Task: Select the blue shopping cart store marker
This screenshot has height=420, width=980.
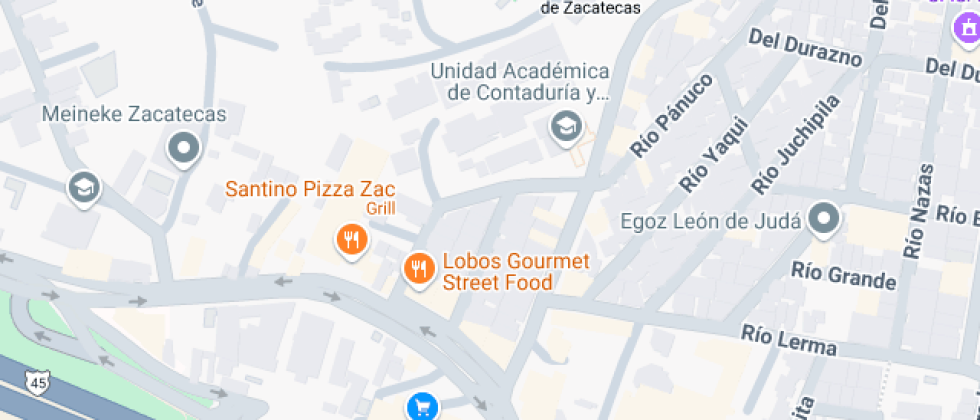Action: point(422,406)
